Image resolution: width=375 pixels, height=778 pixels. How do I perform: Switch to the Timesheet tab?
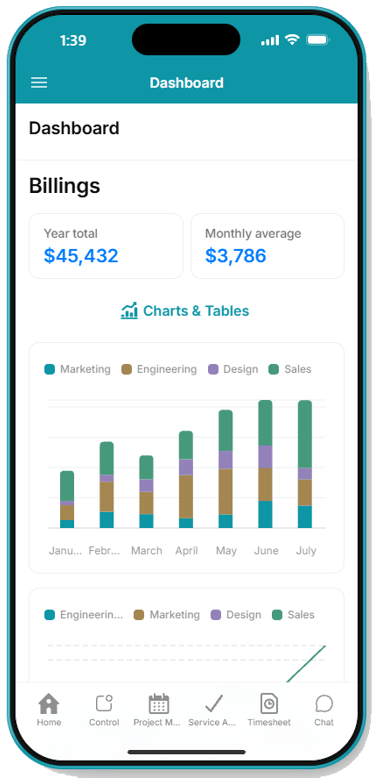pyautogui.click(x=269, y=710)
